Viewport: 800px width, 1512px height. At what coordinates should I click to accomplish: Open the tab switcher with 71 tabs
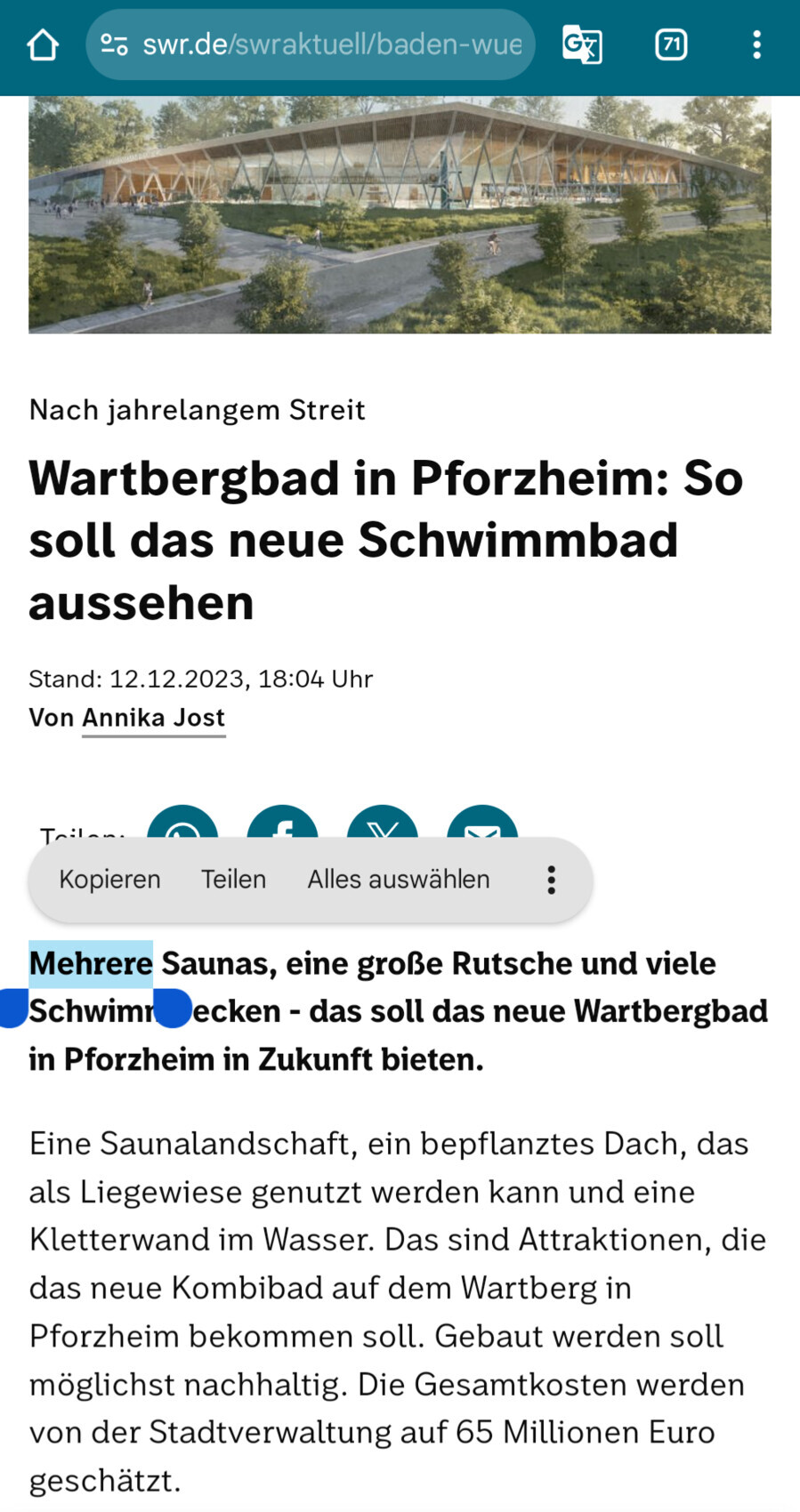671,44
